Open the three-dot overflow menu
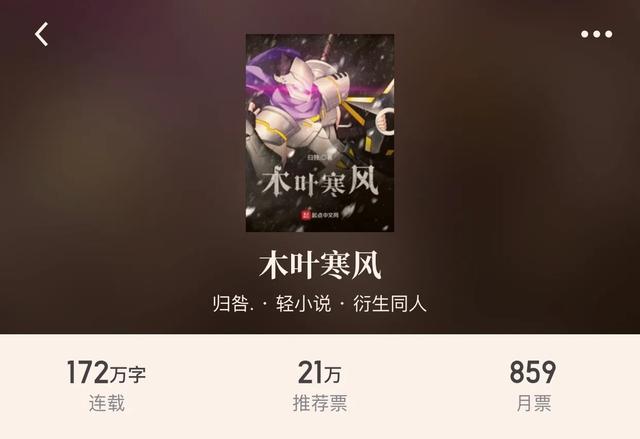Viewport: 640px width, 439px height. coord(596,34)
